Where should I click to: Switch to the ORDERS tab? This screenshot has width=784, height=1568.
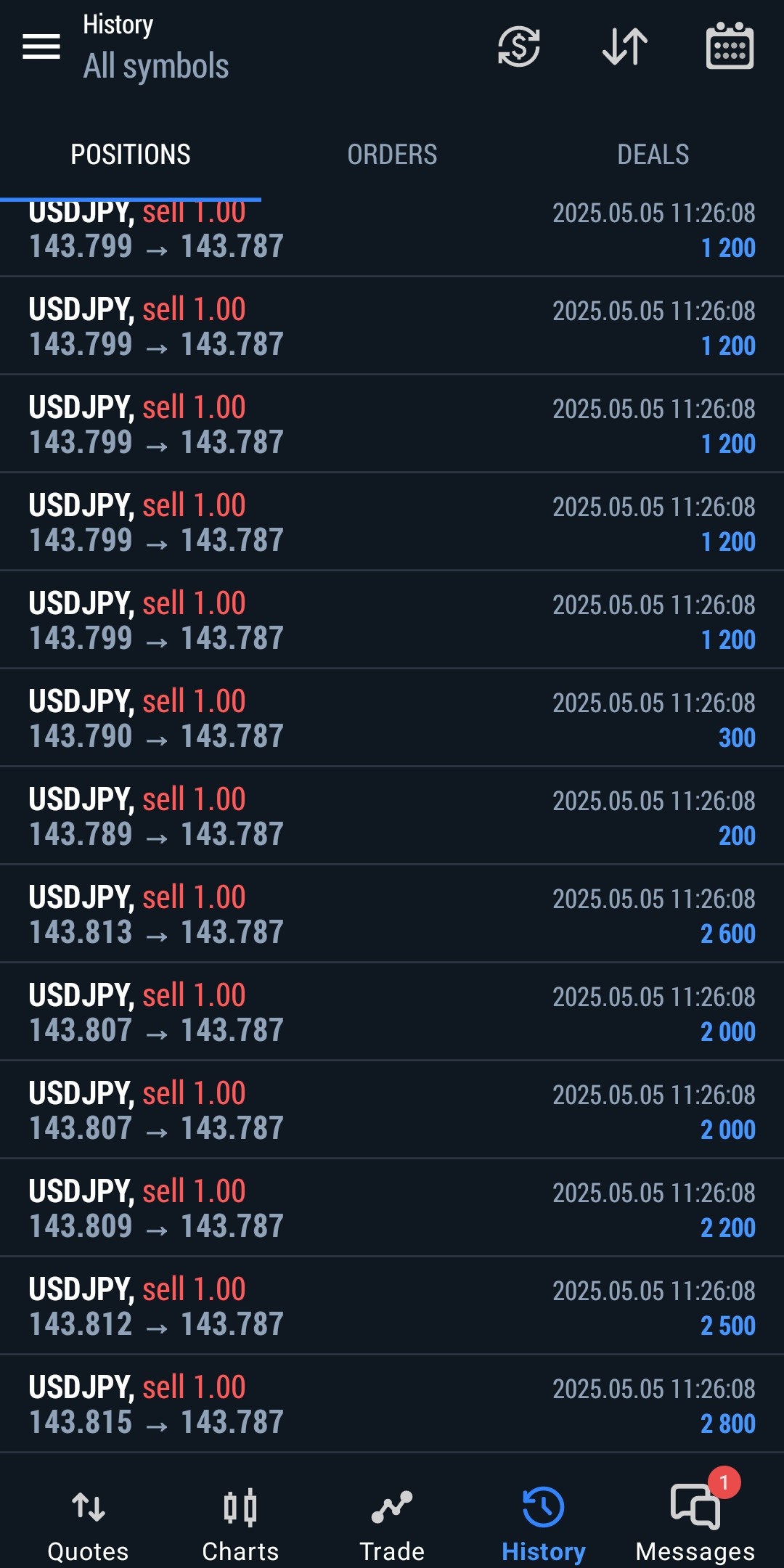[392, 155]
